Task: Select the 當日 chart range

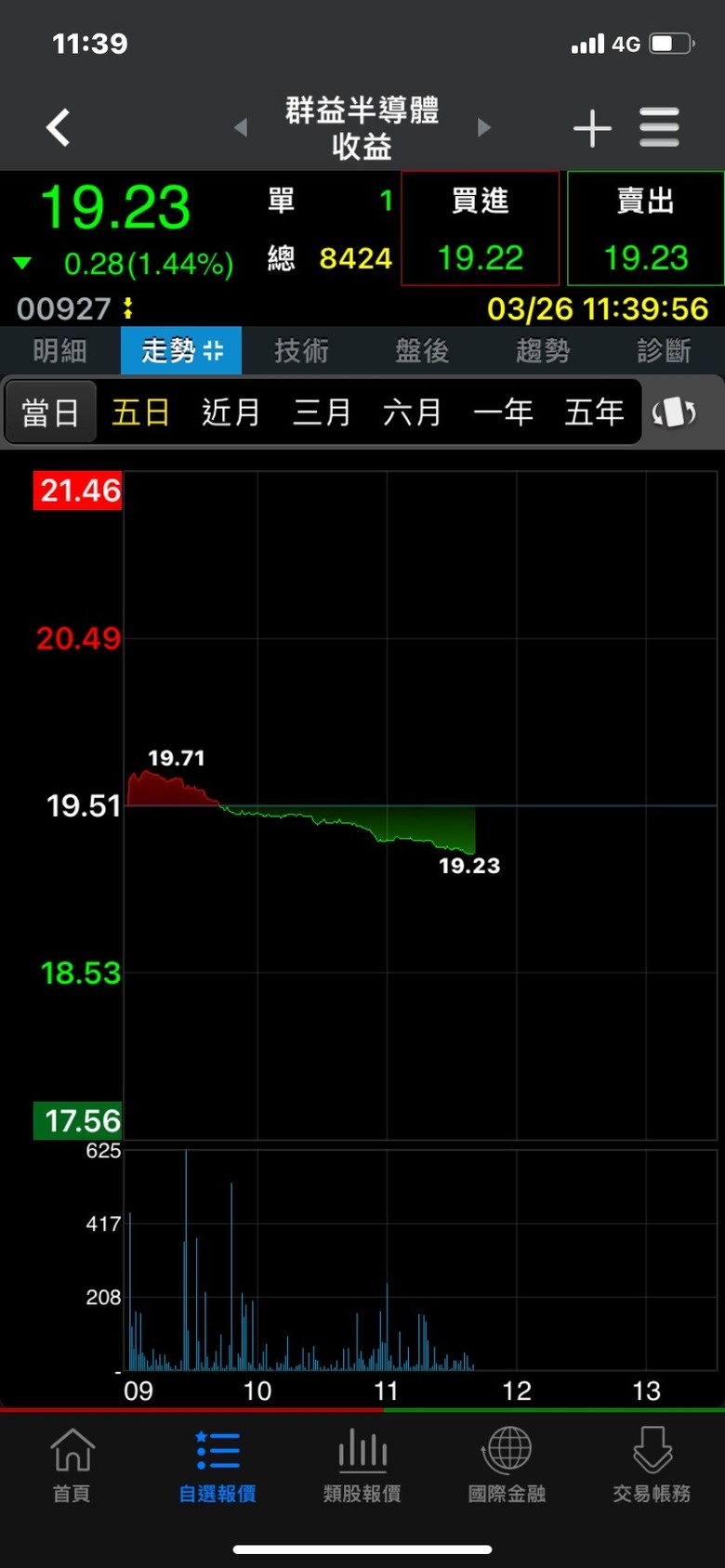Action: click(50, 412)
